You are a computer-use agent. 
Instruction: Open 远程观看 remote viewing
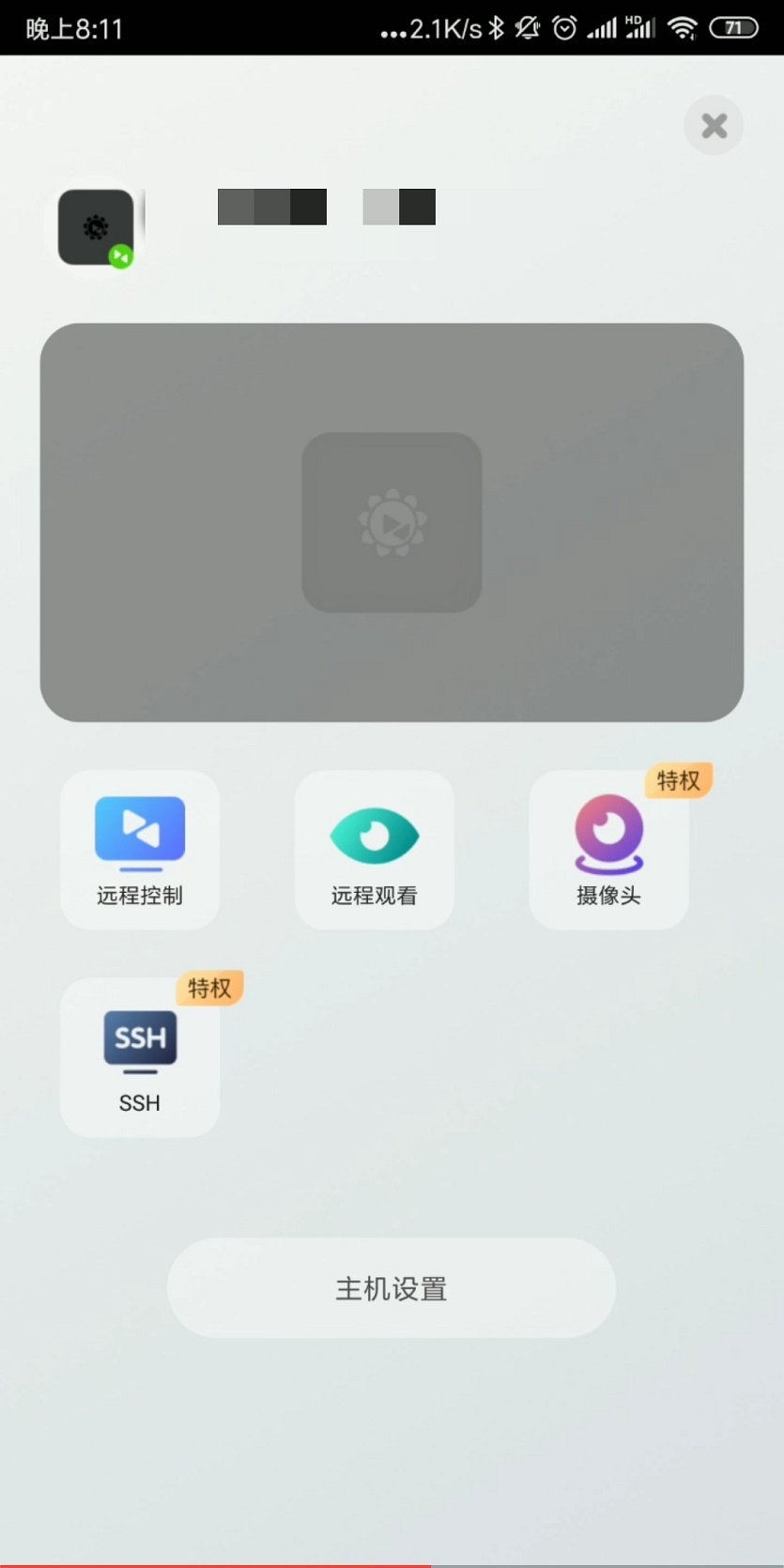tap(374, 849)
